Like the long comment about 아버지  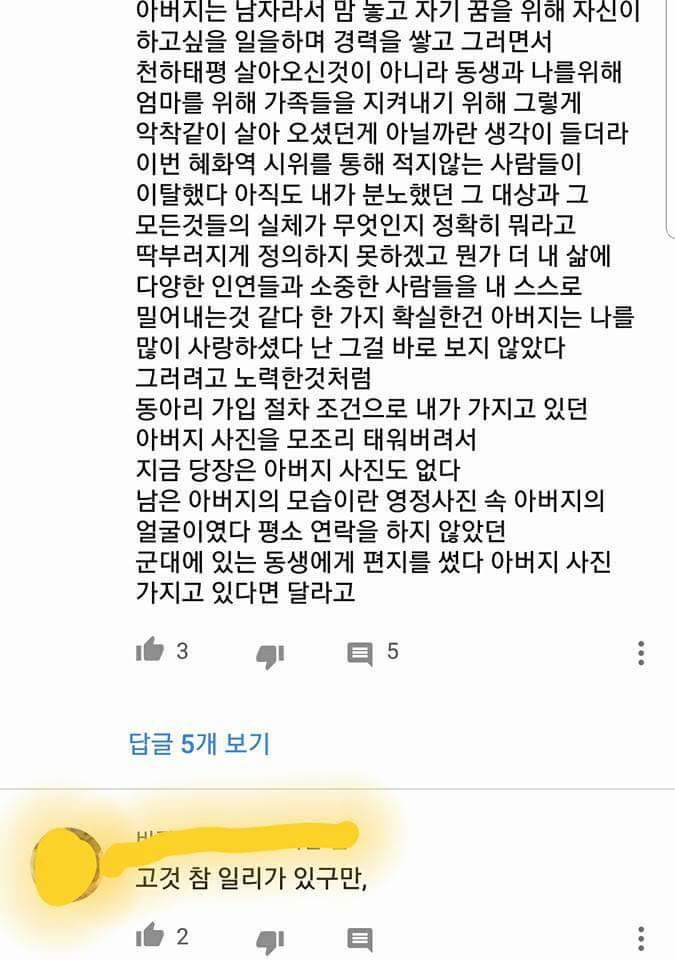150,651
